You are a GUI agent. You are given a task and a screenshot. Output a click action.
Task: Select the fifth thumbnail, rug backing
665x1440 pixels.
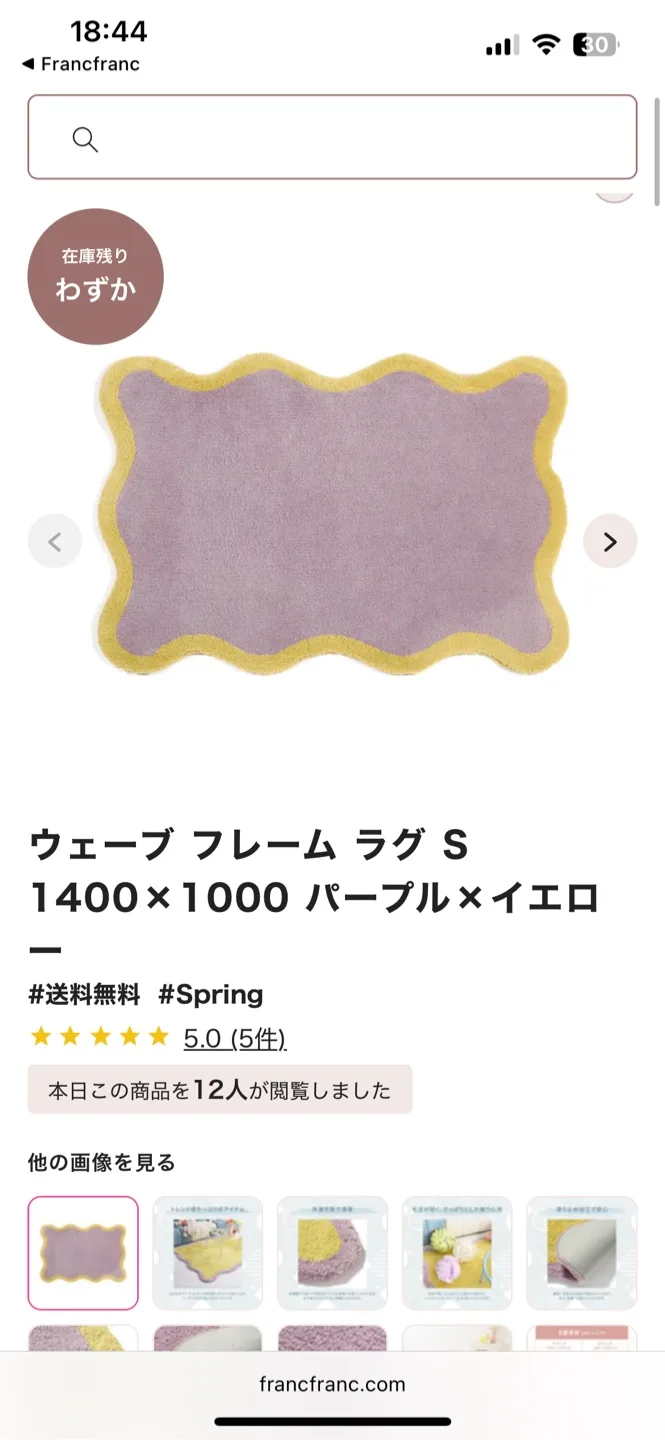coord(582,1252)
